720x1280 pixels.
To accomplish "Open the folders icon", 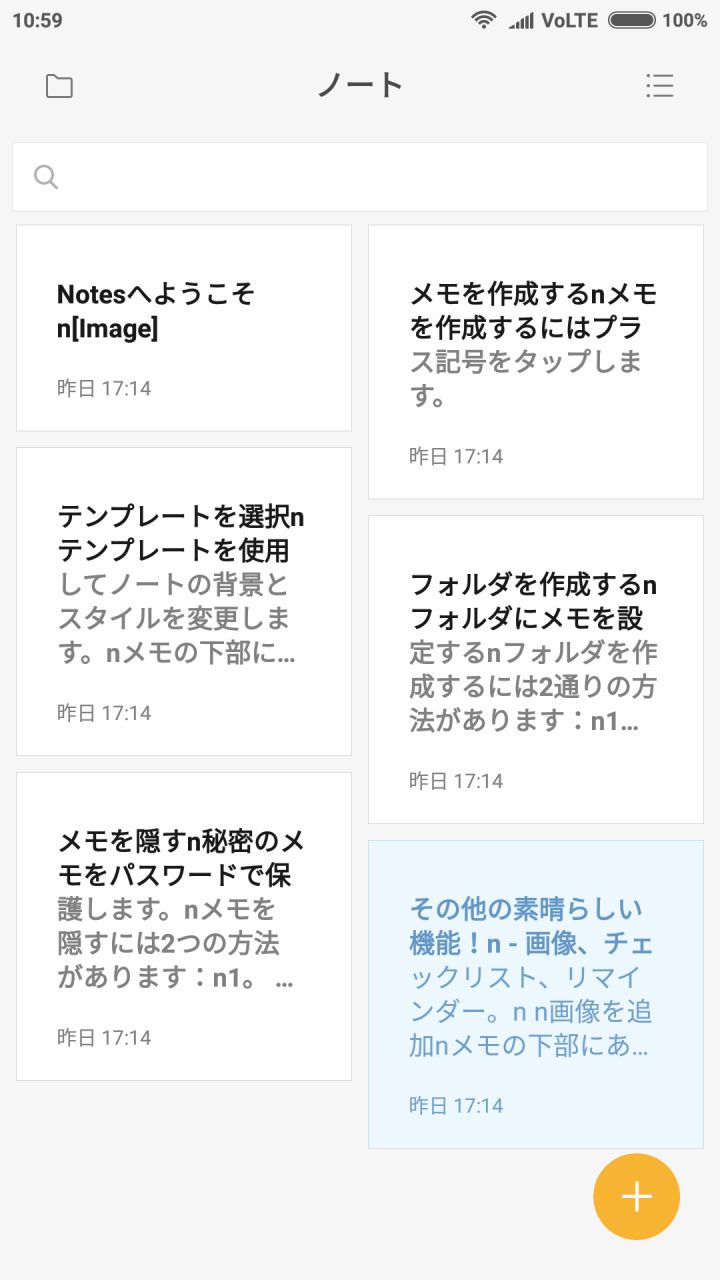I will [x=59, y=86].
